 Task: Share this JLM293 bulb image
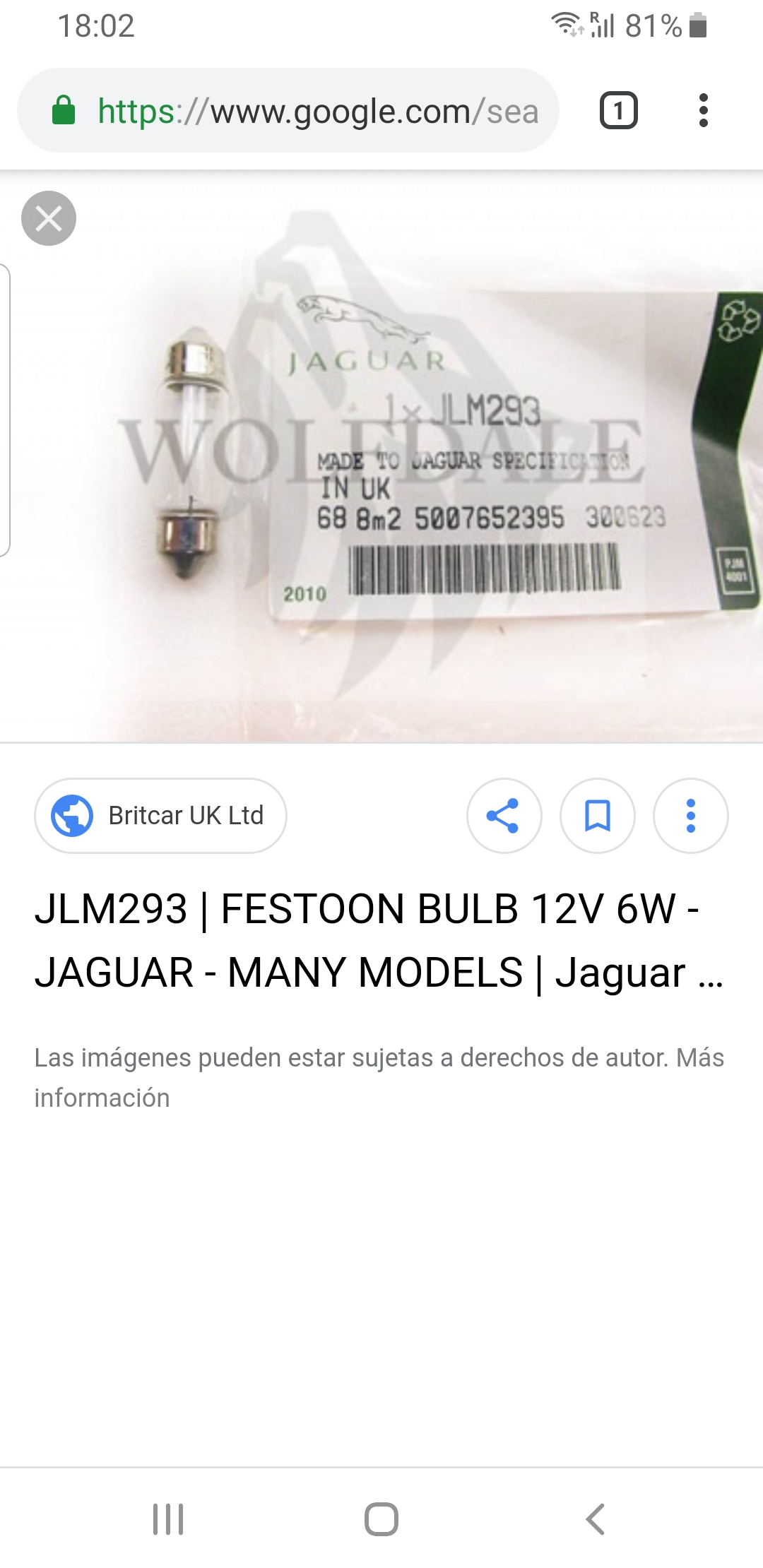(x=504, y=816)
